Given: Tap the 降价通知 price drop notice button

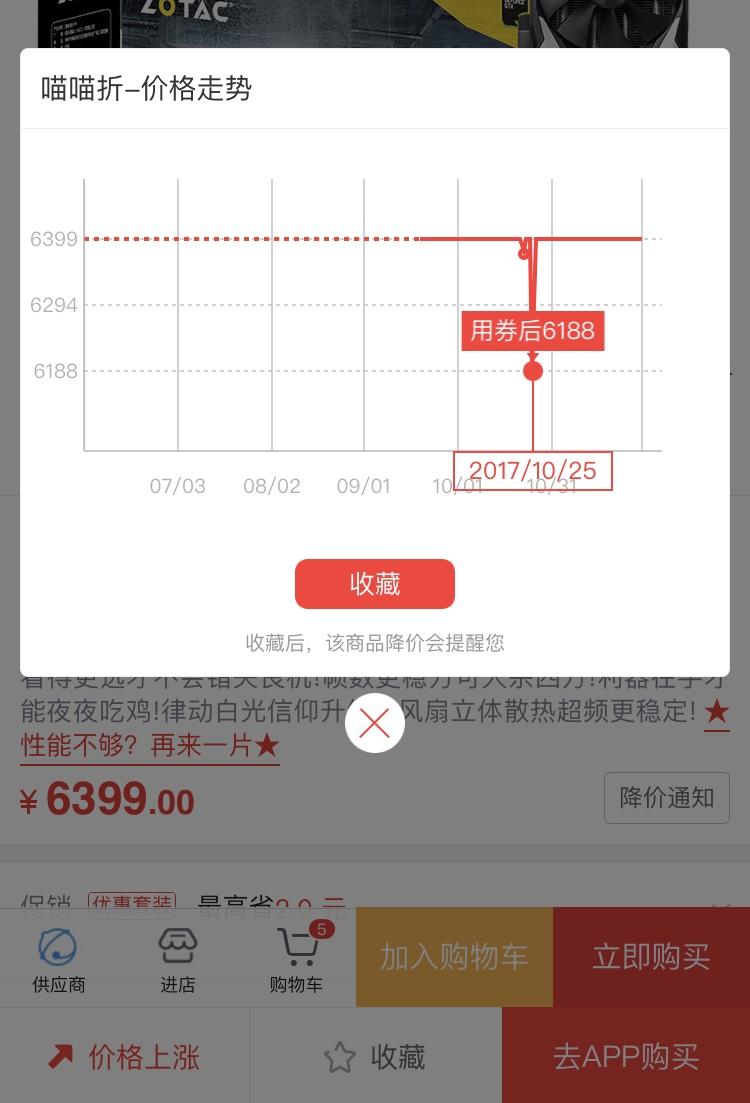Looking at the screenshot, I should pyautogui.click(x=666, y=797).
